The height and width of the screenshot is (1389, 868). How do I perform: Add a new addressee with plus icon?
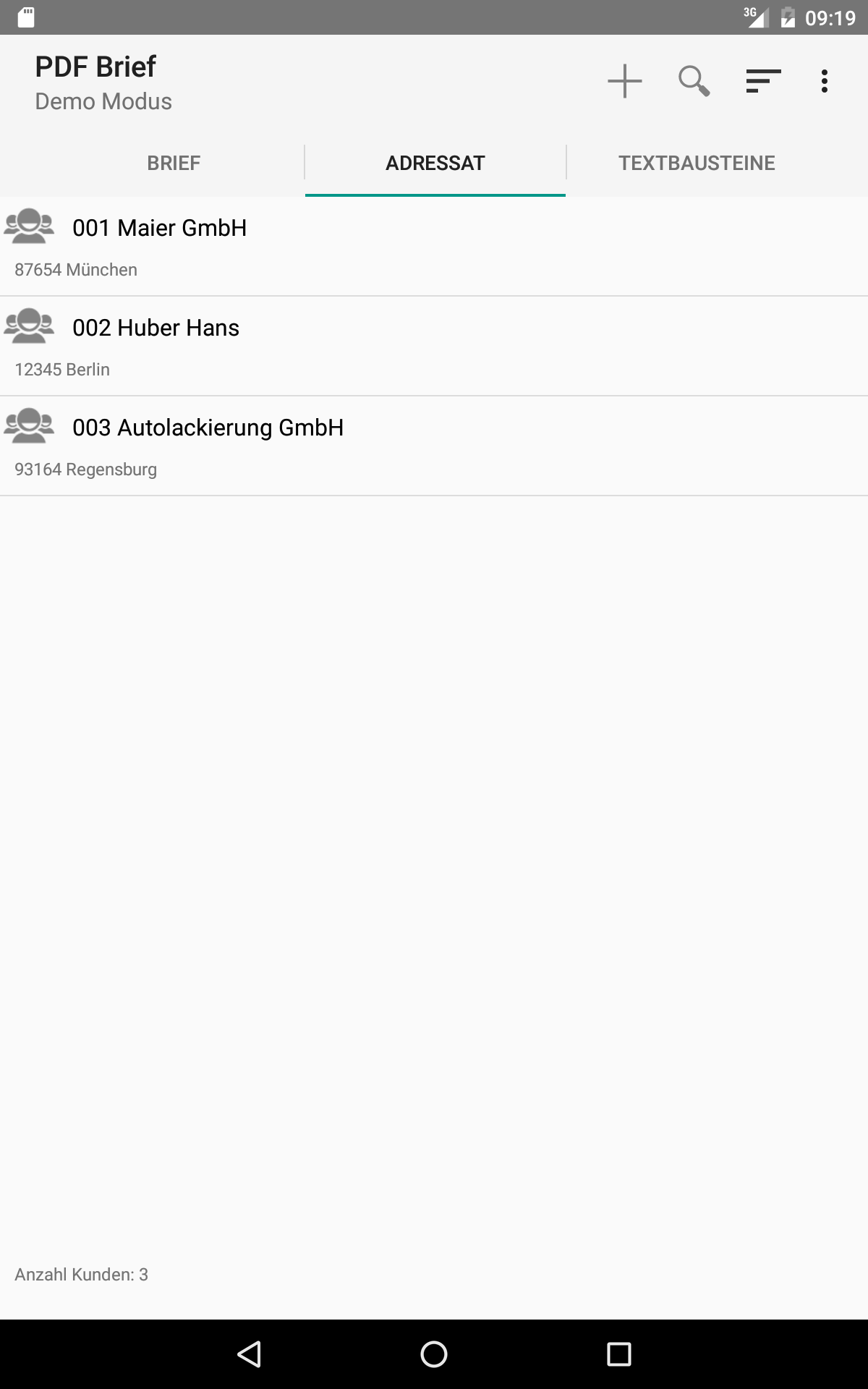click(624, 81)
